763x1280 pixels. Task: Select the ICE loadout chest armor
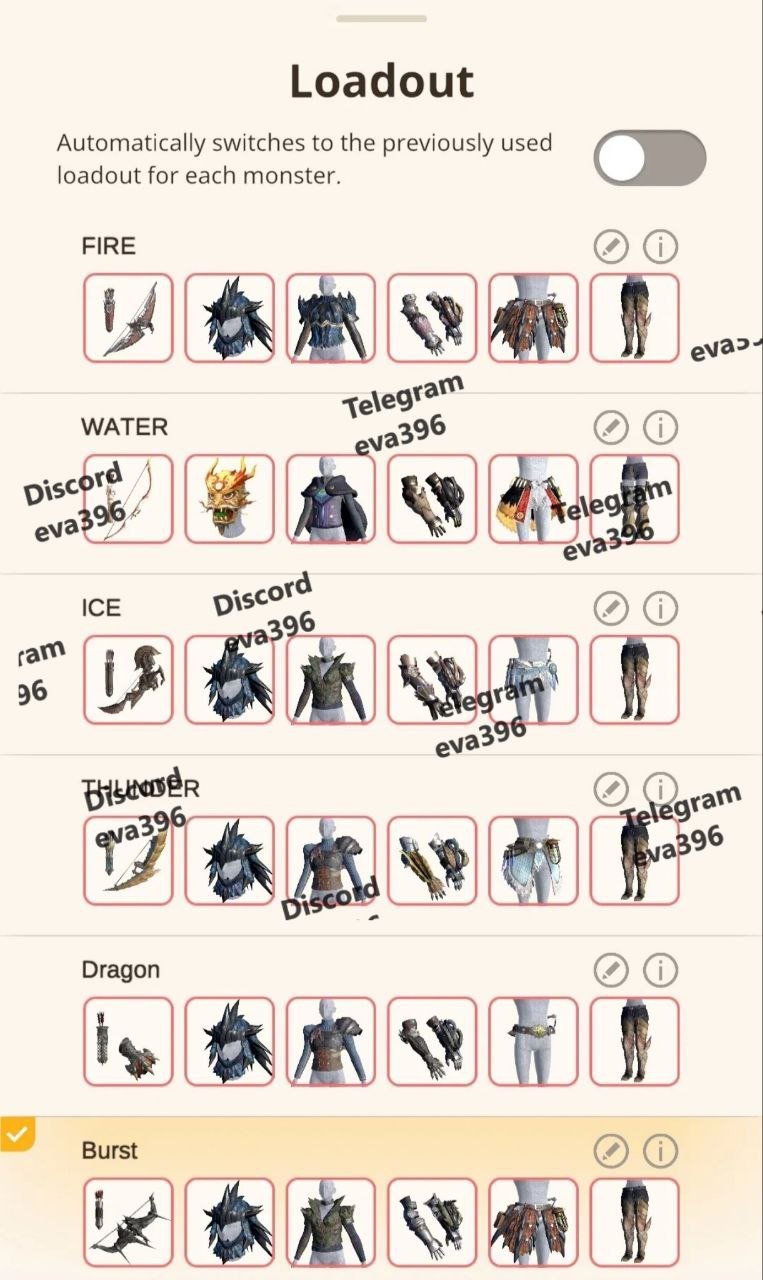coord(331,679)
